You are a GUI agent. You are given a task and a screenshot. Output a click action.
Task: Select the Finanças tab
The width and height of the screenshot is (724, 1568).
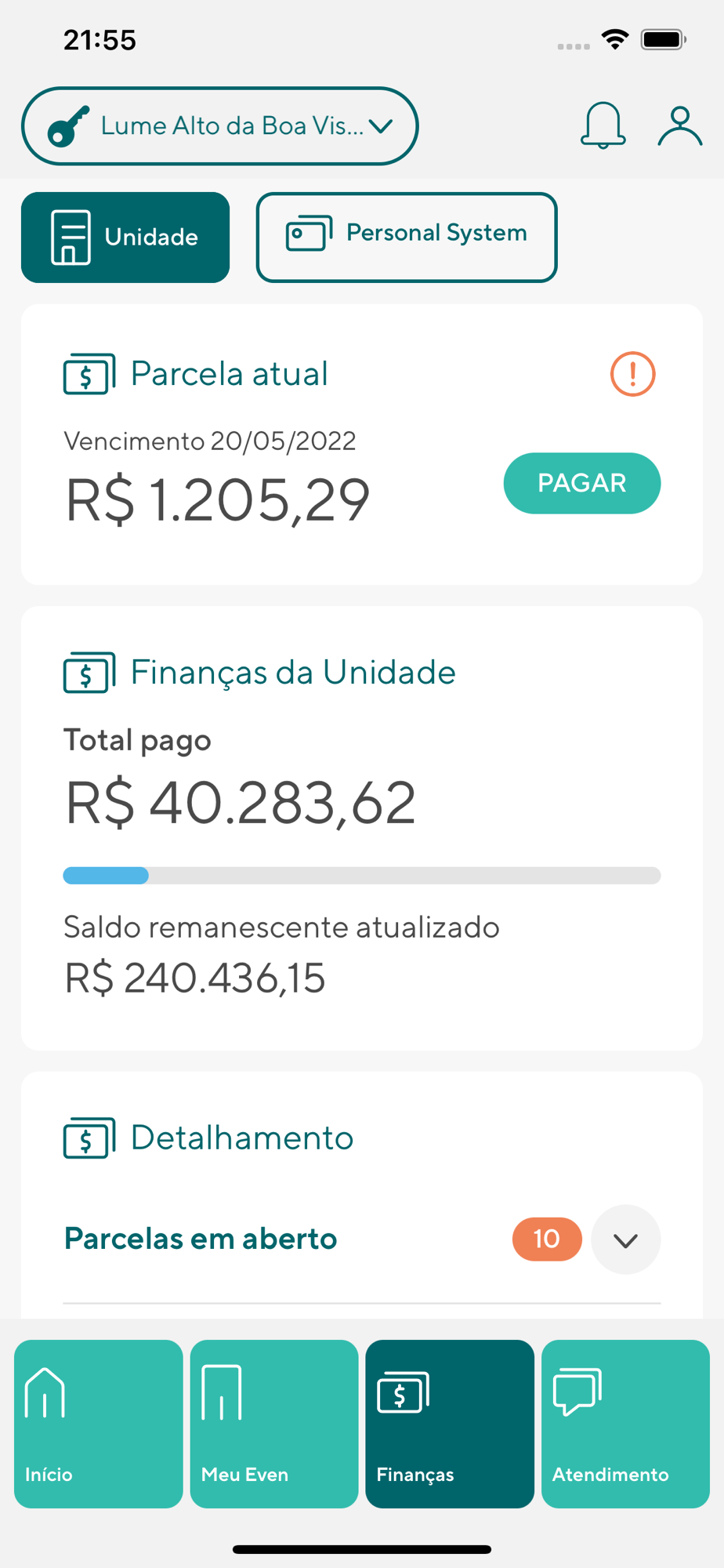(x=450, y=1424)
